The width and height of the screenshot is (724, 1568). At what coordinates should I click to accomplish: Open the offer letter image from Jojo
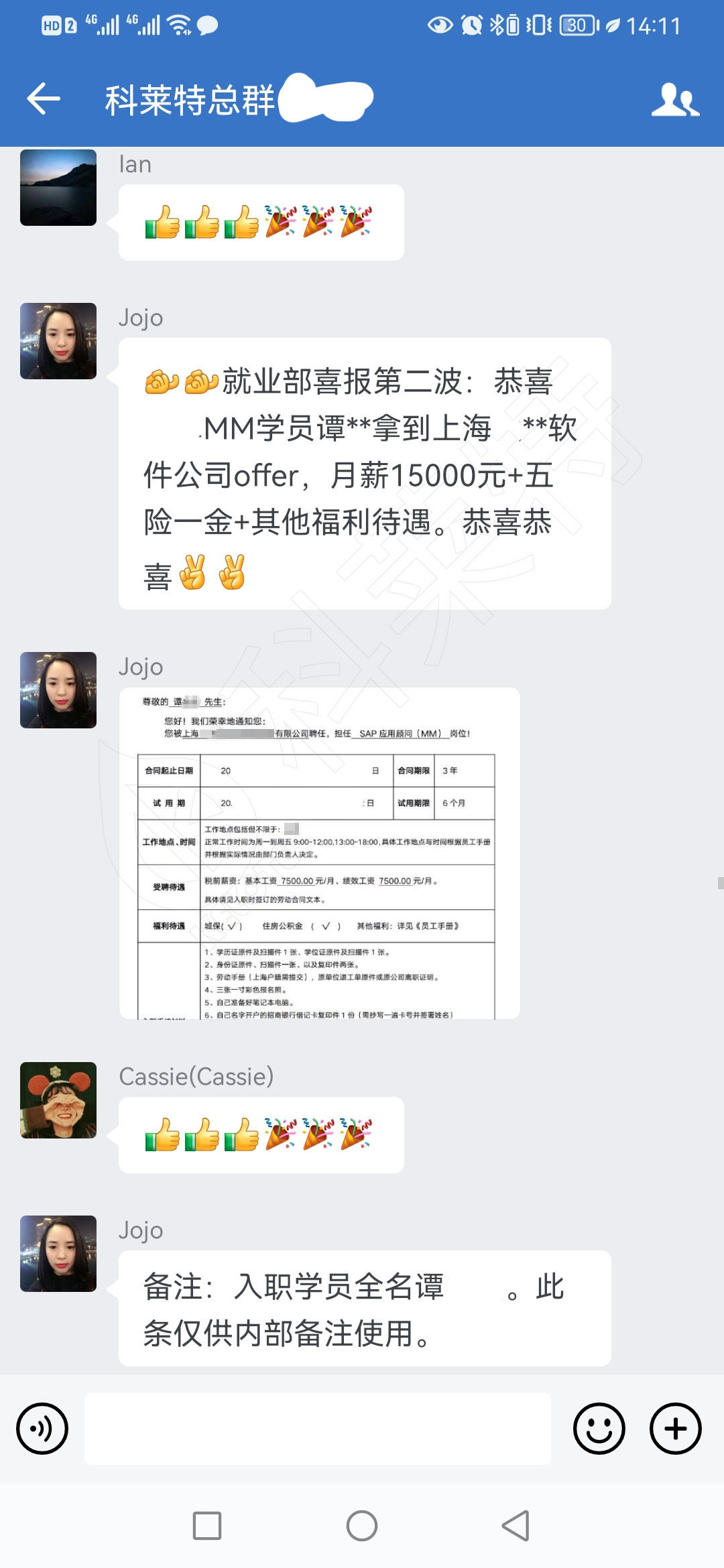click(319, 853)
